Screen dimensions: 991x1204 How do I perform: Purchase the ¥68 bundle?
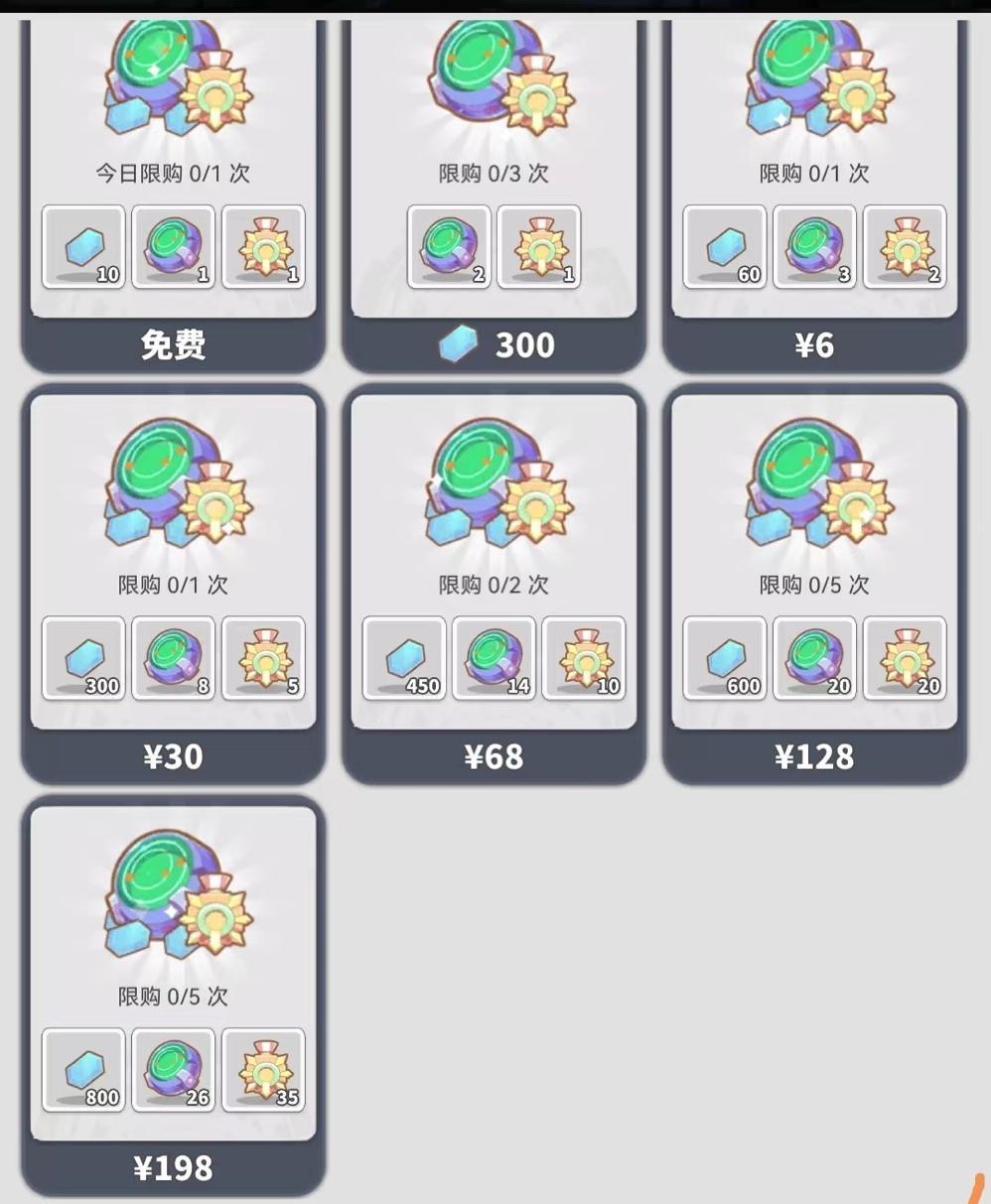click(495, 756)
